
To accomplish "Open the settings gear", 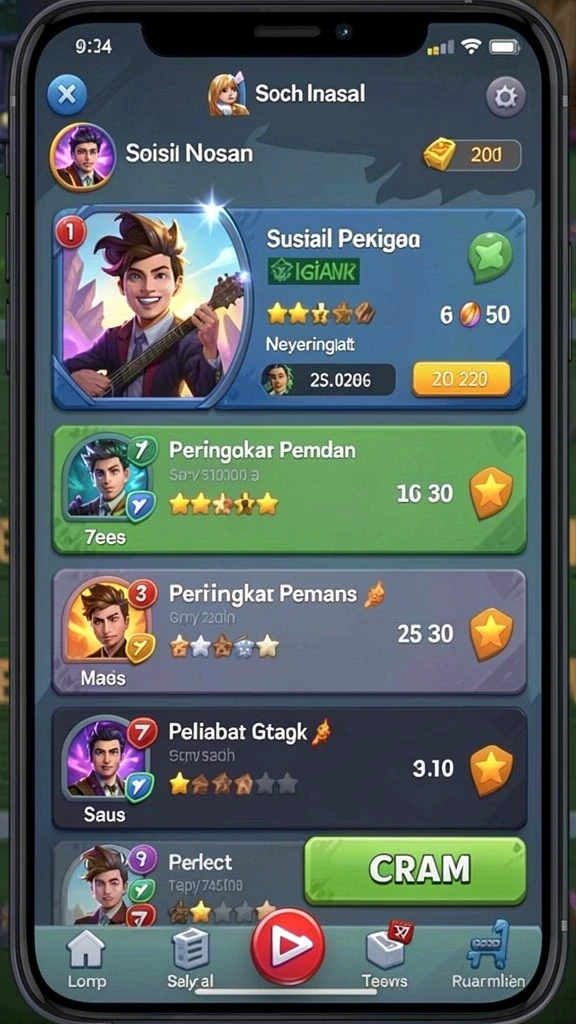I will click(x=505, y=97).
